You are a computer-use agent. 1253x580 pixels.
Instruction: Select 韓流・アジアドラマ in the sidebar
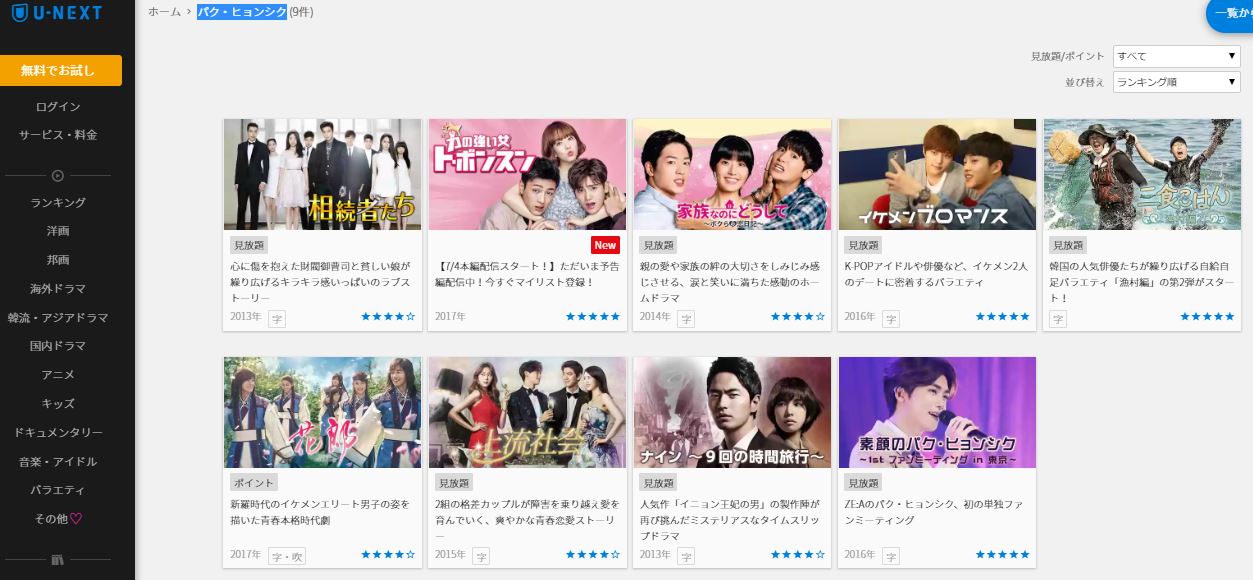(x=58, y=318)
